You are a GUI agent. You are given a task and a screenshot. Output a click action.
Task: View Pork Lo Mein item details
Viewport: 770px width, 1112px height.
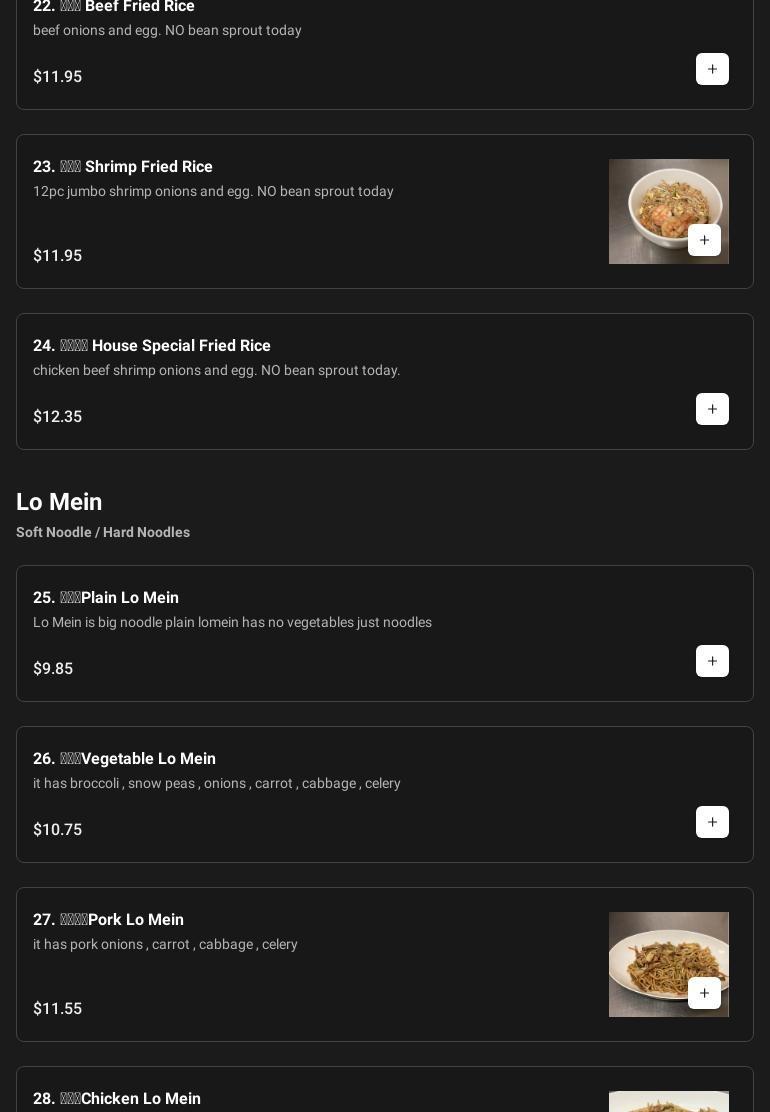[x=300, y=963]
